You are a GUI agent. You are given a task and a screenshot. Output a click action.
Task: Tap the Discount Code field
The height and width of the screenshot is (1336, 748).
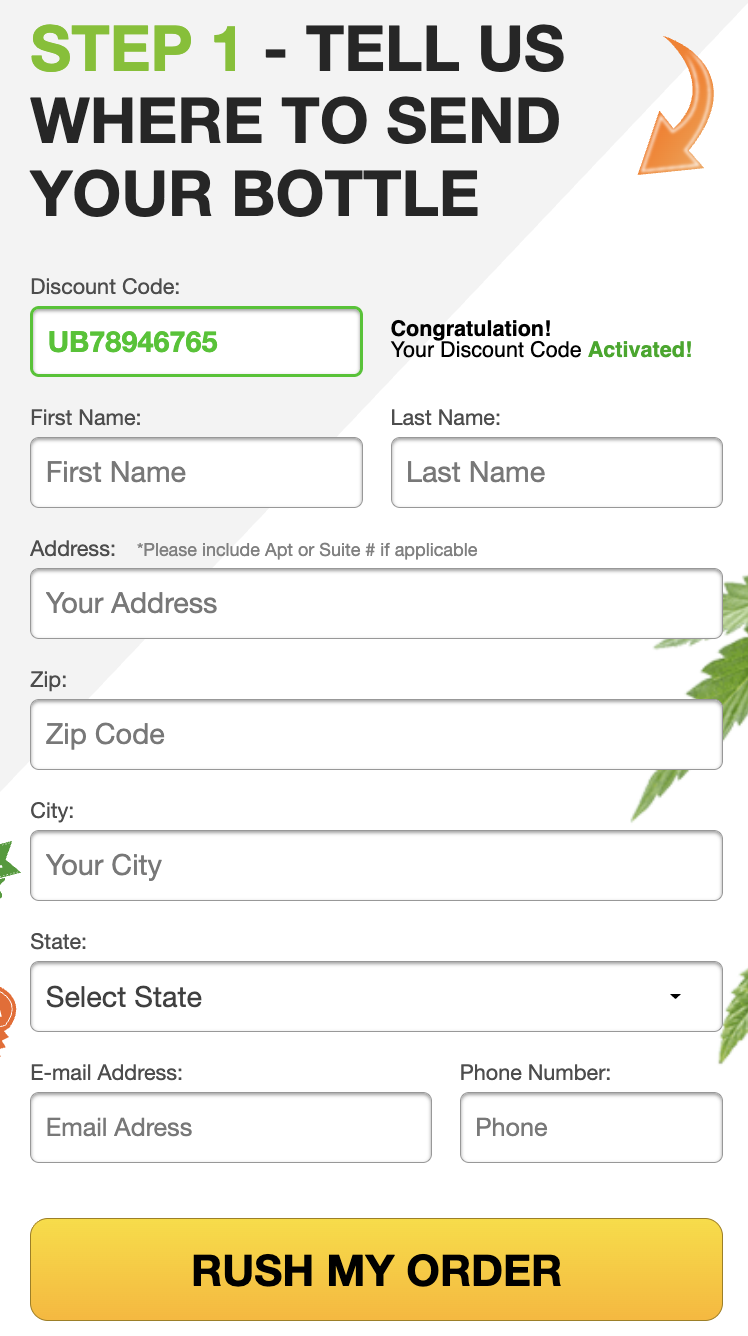[x=196, y=342]
